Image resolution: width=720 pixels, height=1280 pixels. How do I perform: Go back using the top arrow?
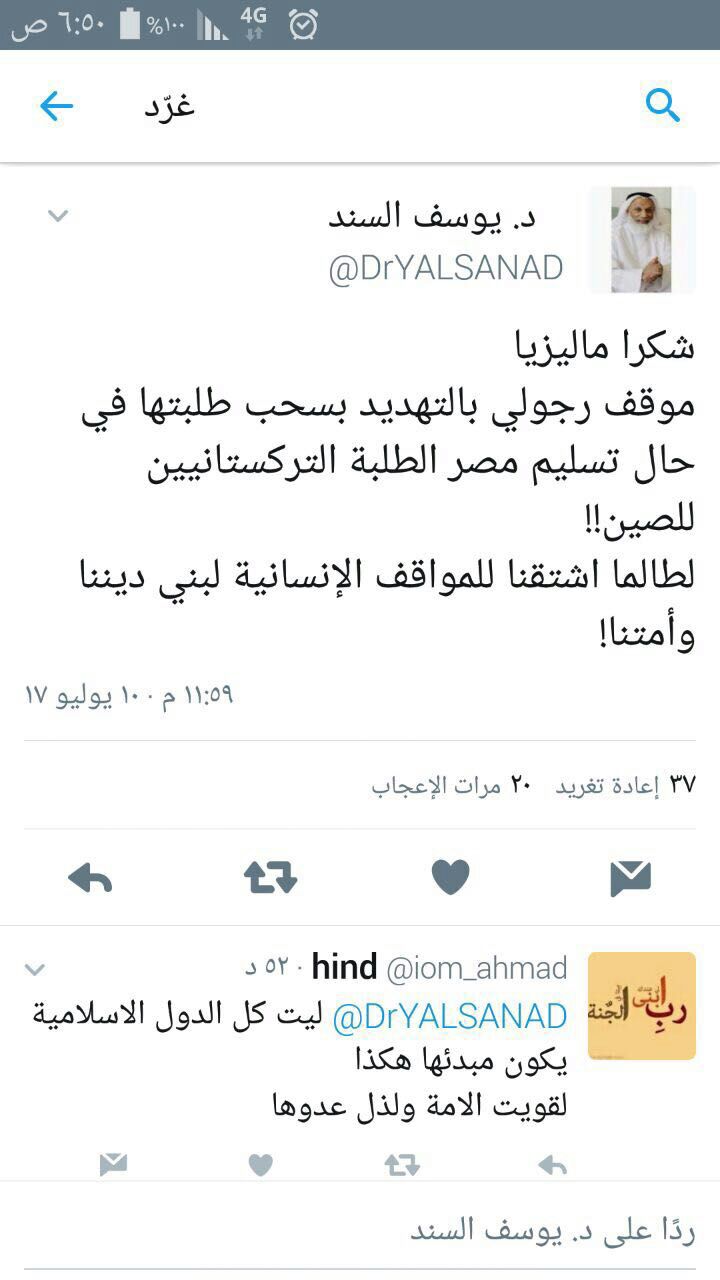click(x=56, y=106)
